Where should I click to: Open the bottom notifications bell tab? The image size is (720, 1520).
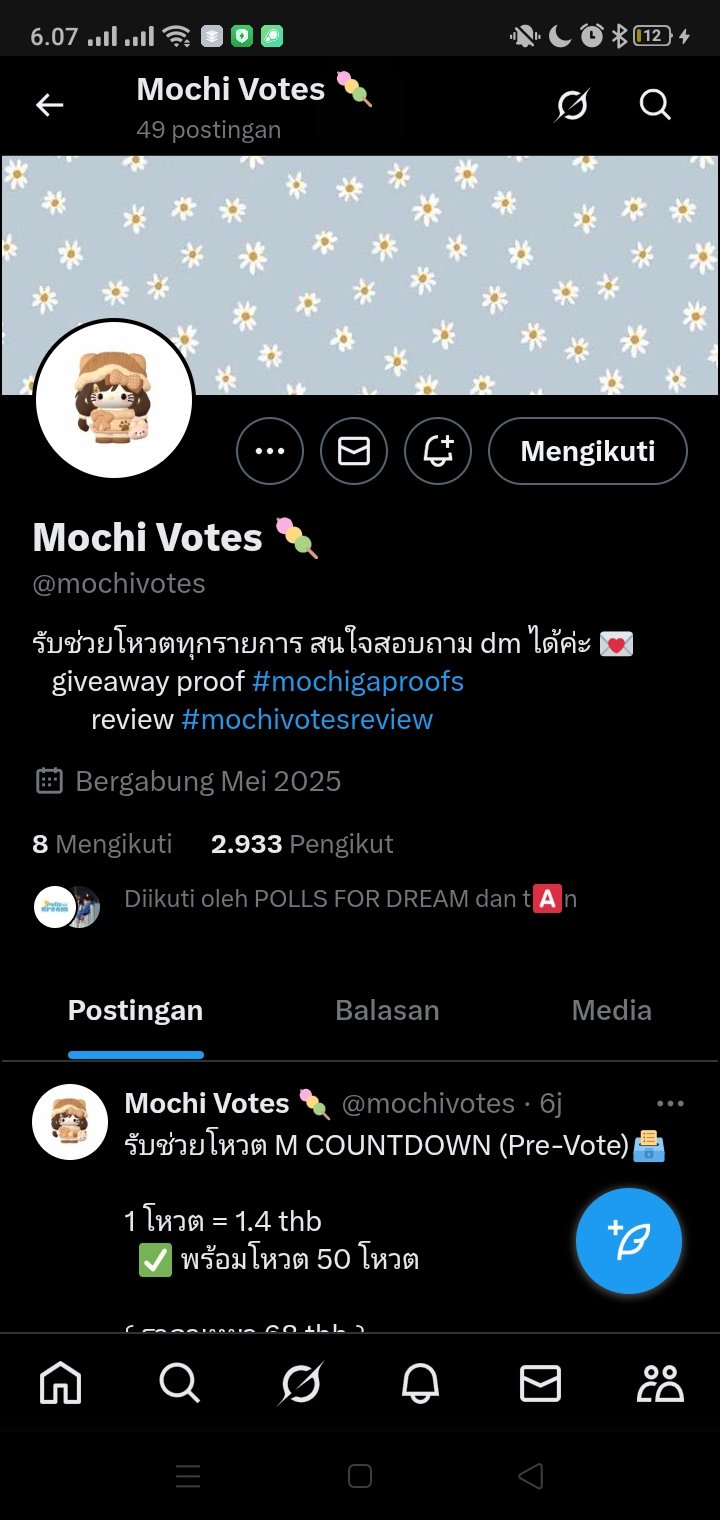420,1384
